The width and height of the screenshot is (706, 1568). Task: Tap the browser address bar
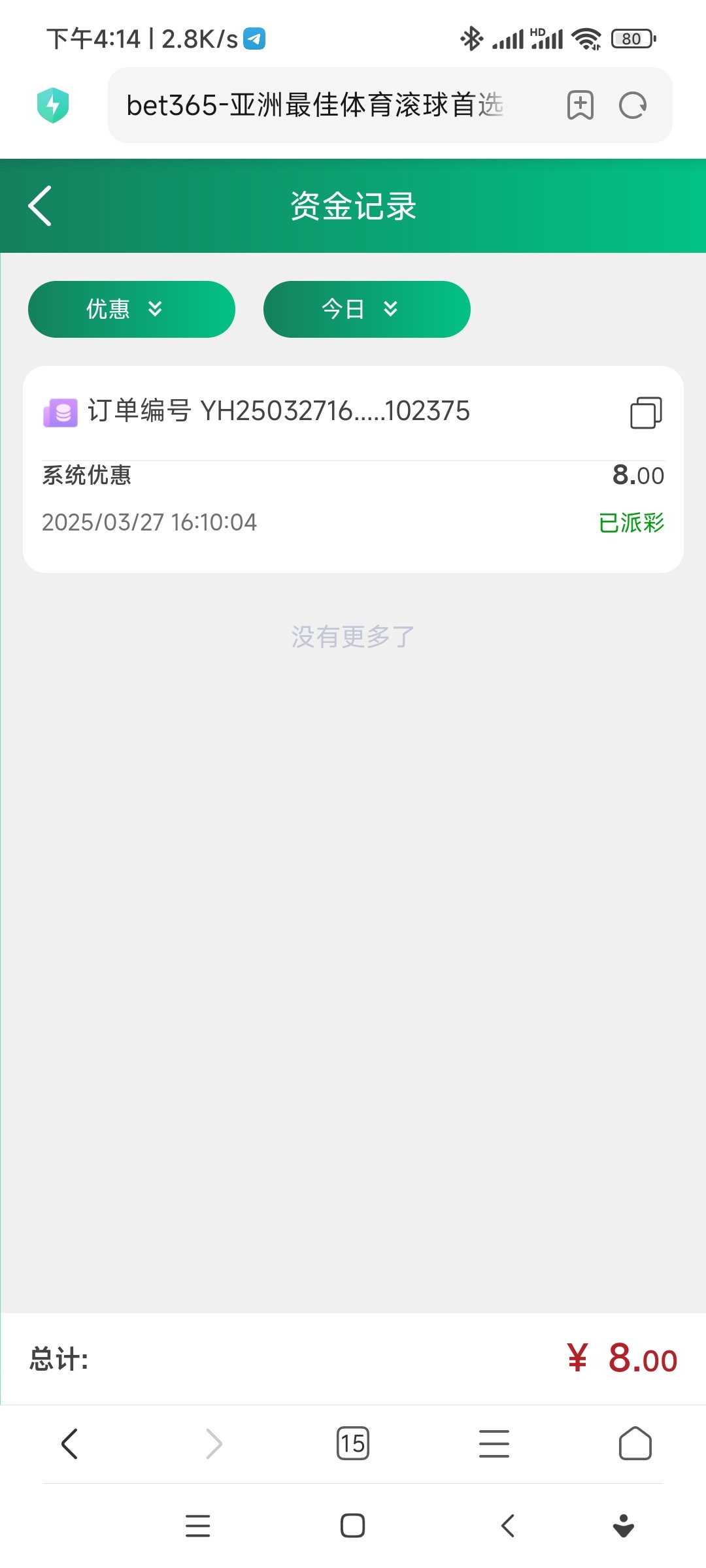(x=315, y=105)
